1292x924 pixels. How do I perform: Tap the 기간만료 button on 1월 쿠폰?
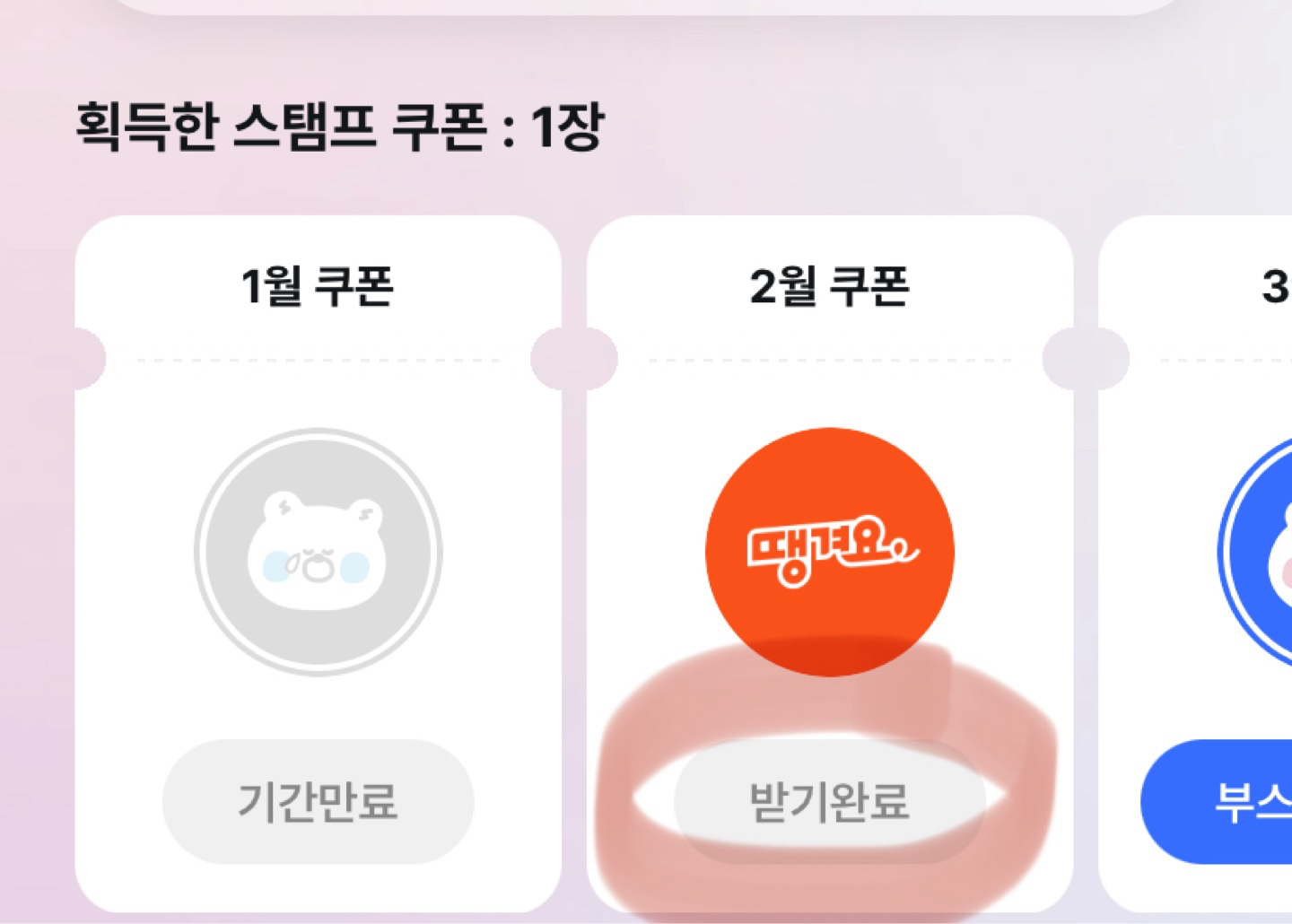tap(318, 801)
